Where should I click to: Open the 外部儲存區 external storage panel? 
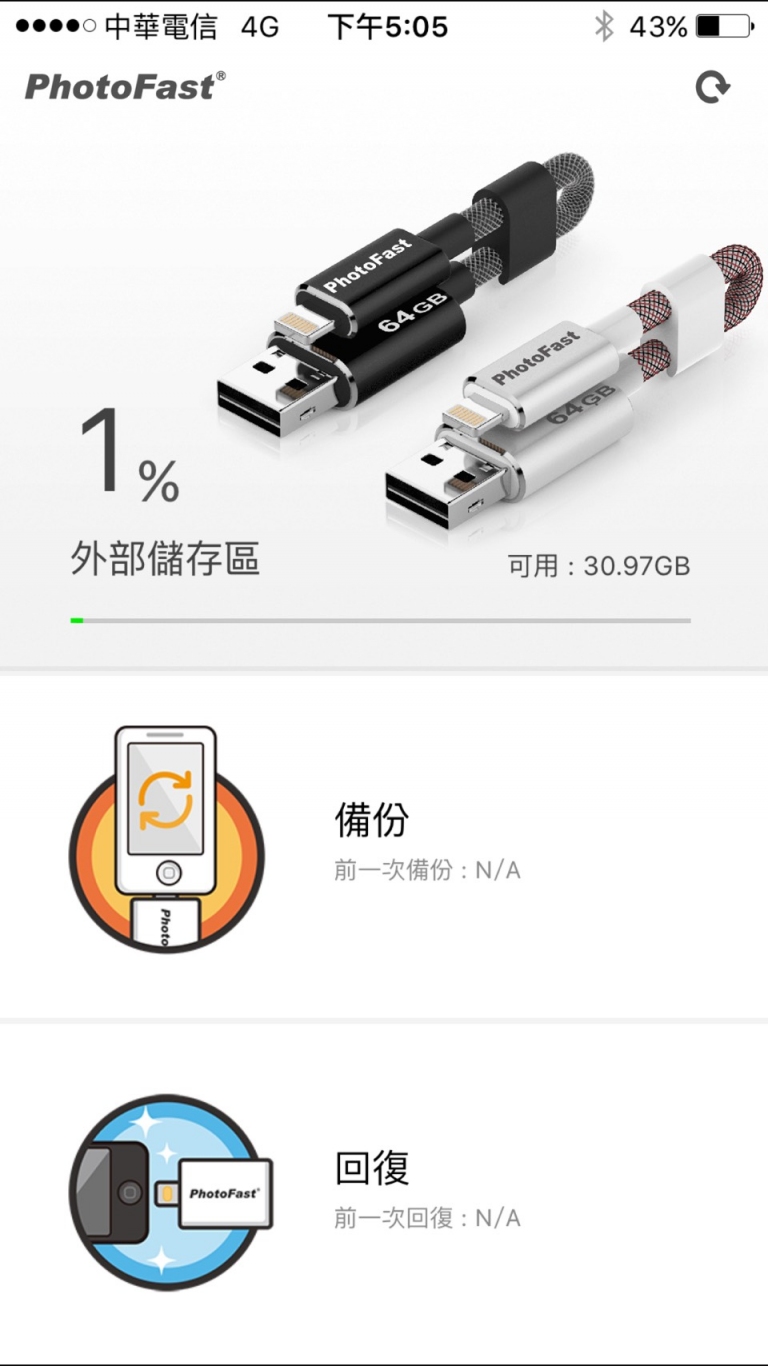(384, 405)
